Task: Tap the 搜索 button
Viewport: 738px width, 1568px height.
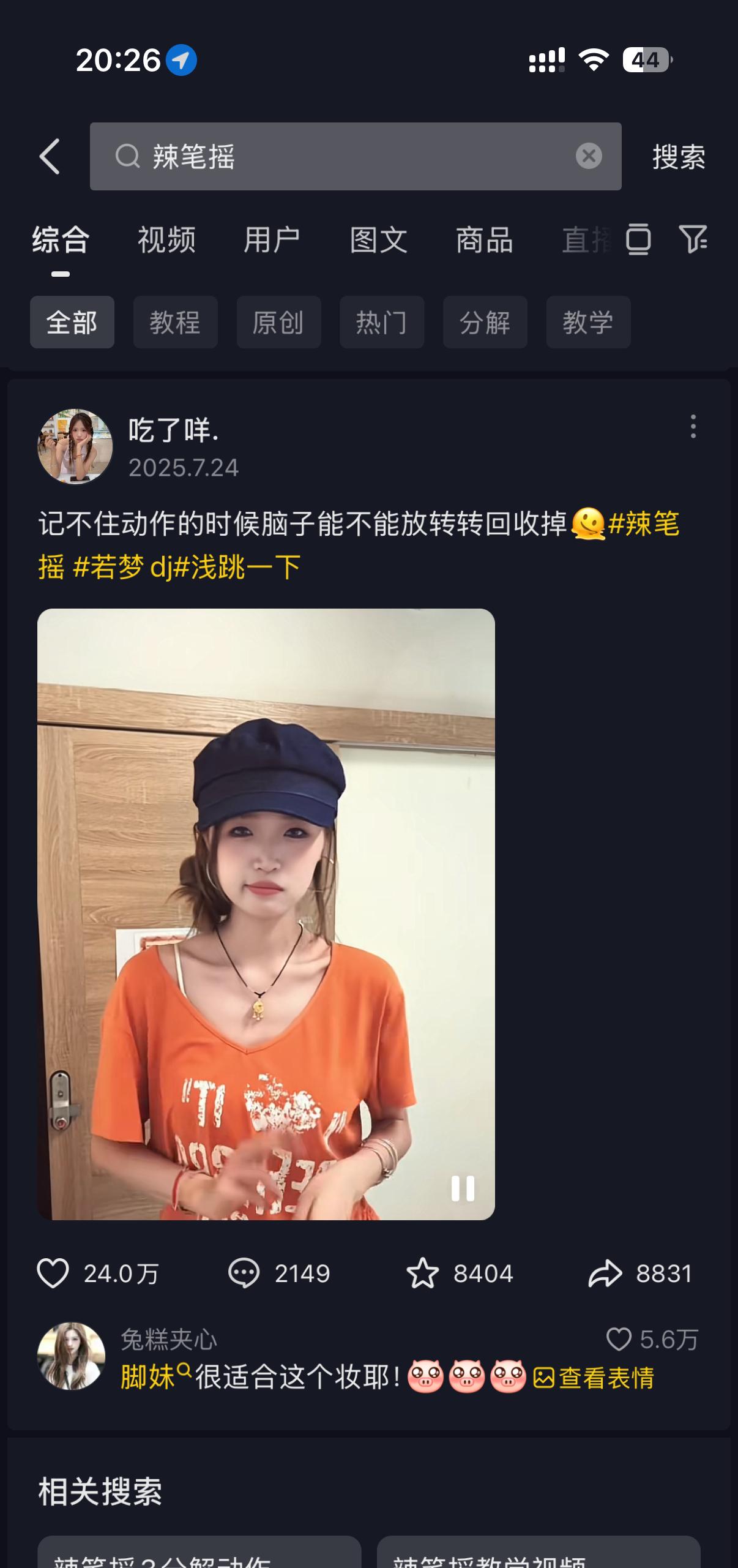Action: tap(679, 157)
